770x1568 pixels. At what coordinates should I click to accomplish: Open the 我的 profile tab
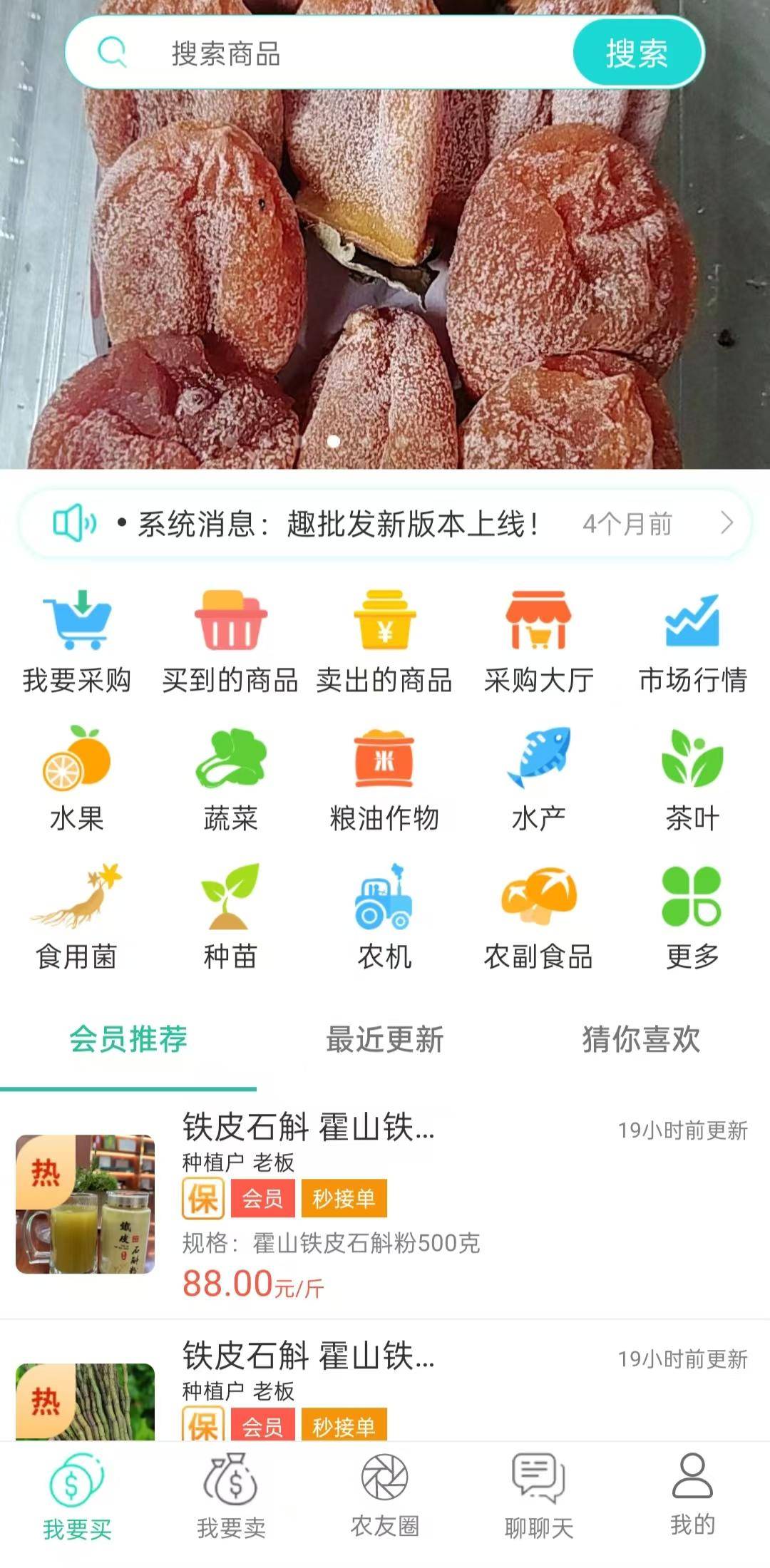692,1493
